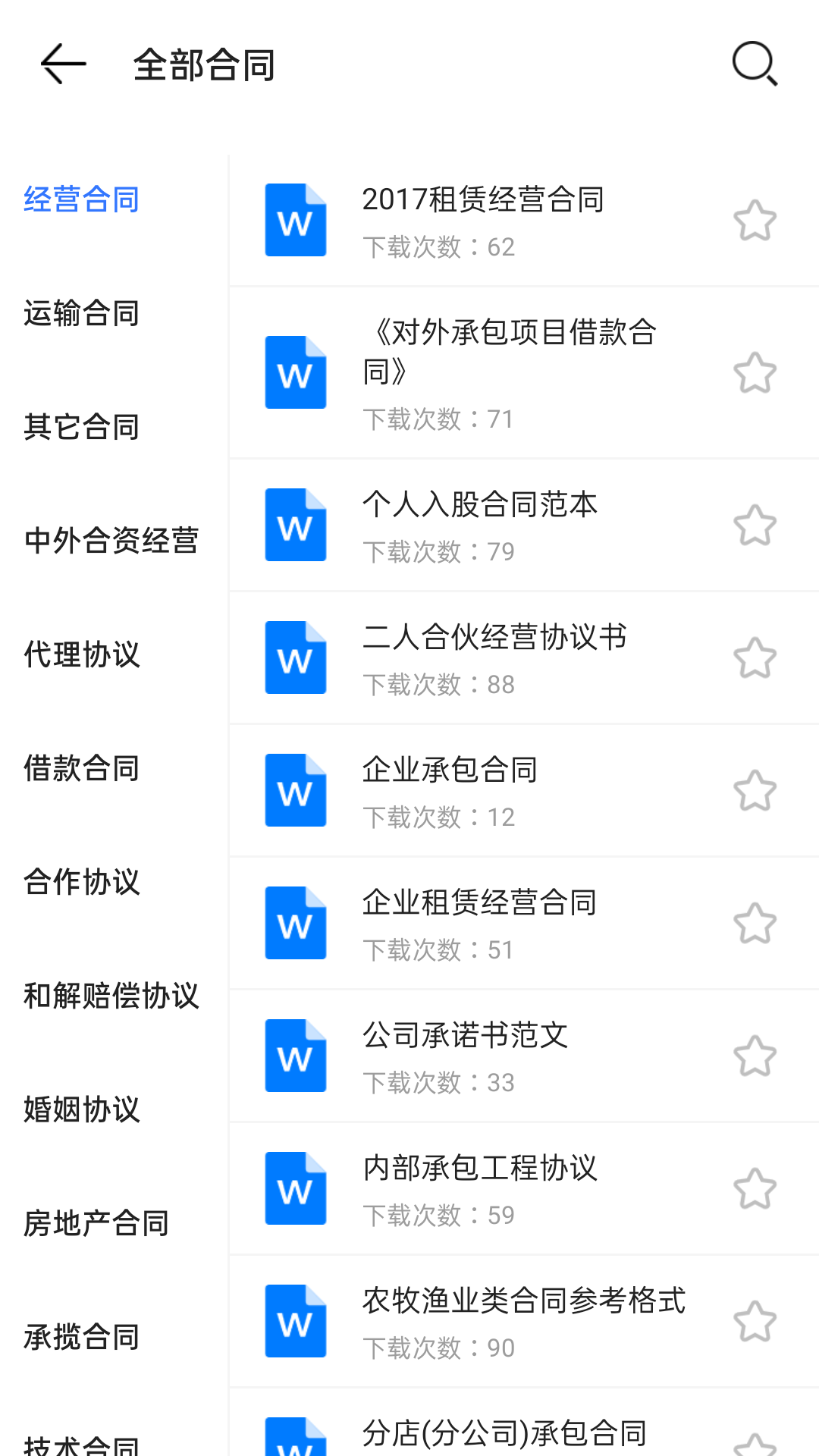Open the Word icon for 个人入股合同范本
The width and height of the screenshot is (819, 1456).
click(295, 524)
